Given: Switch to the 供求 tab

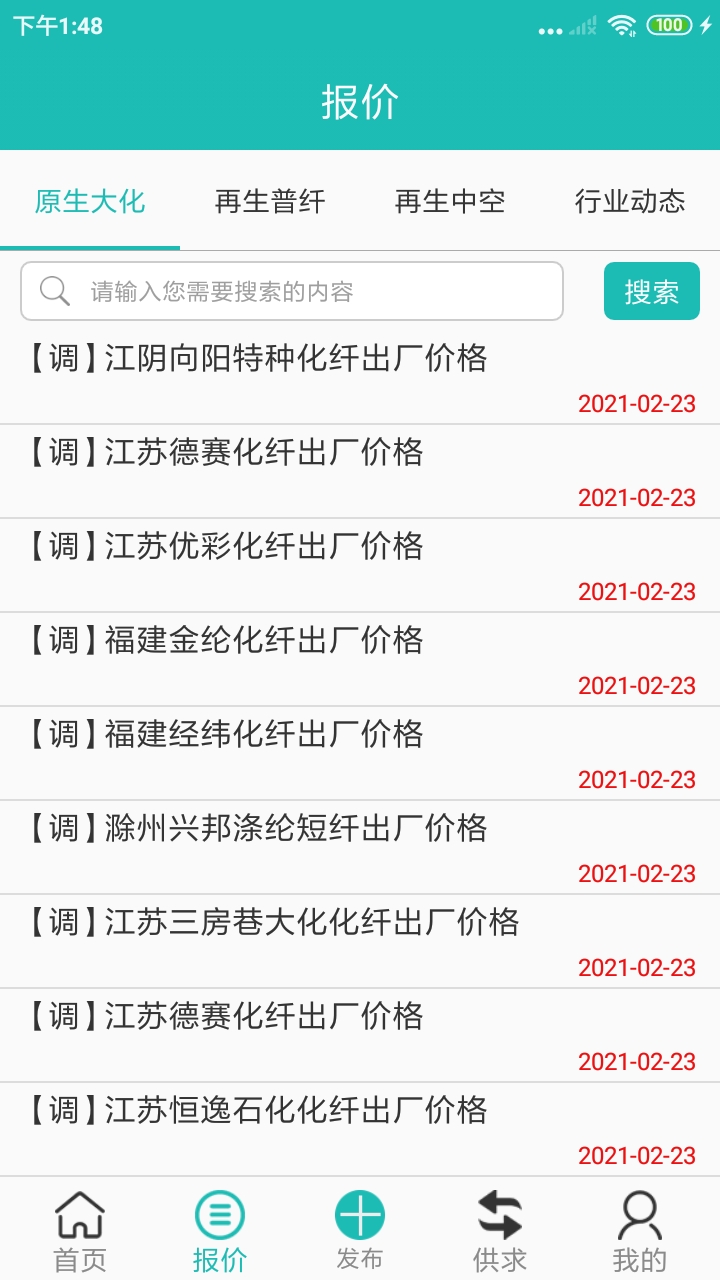Looking at the screenshot, I should [x=500, y=1230].
